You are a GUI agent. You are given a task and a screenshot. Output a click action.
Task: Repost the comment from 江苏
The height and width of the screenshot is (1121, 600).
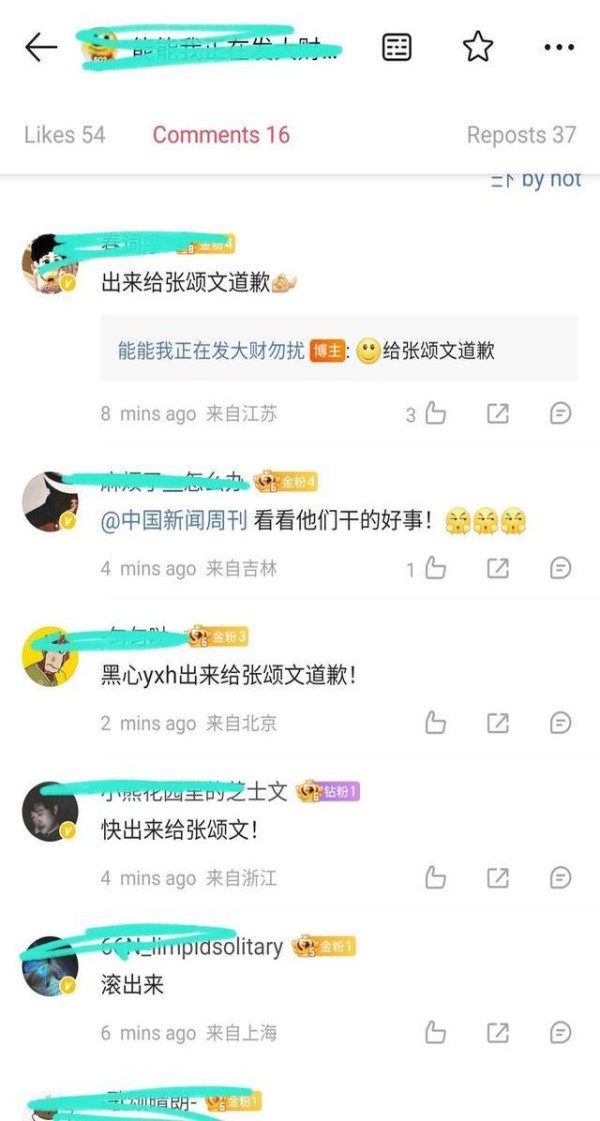coord(498,413)
